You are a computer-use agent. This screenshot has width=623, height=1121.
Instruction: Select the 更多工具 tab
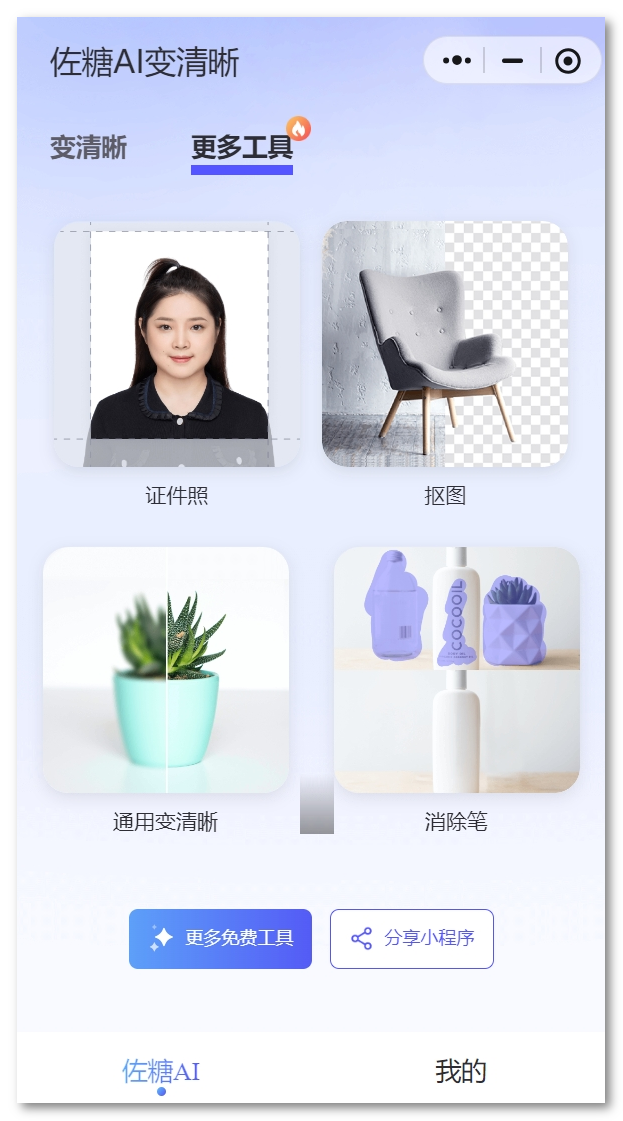[x=241, y=148]
